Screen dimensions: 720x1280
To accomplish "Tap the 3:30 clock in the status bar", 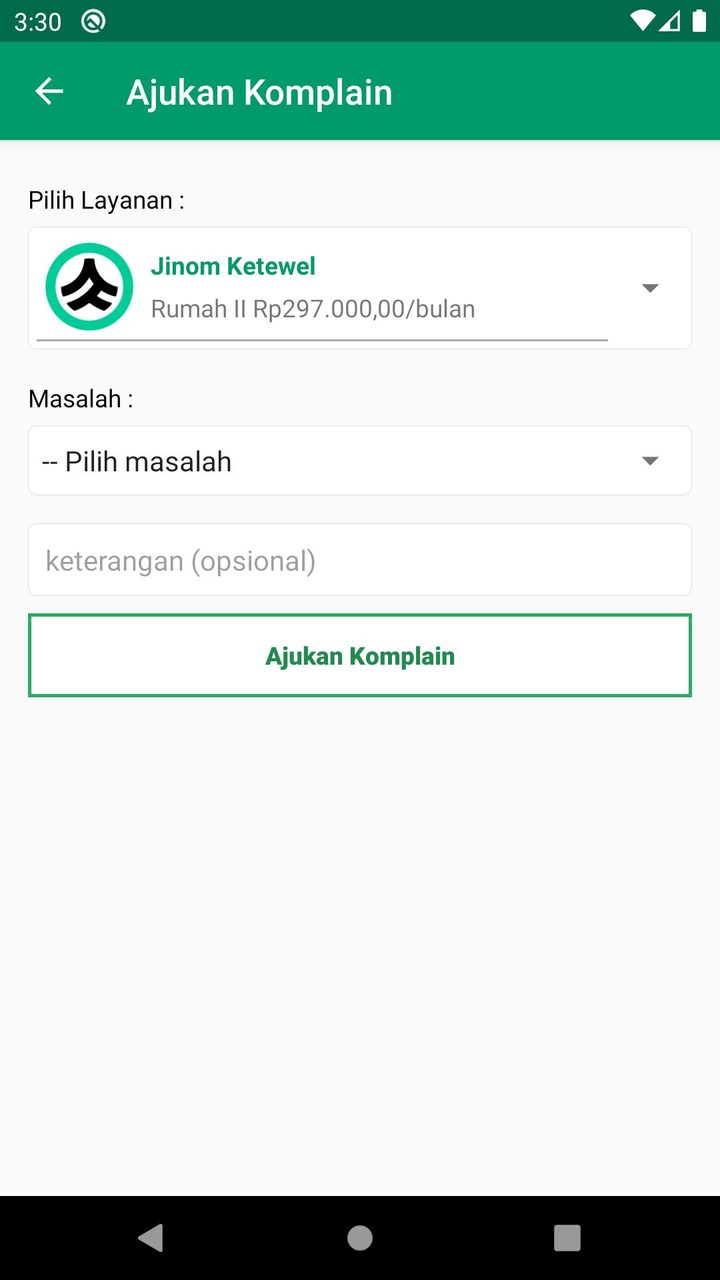I will point(38,19).
